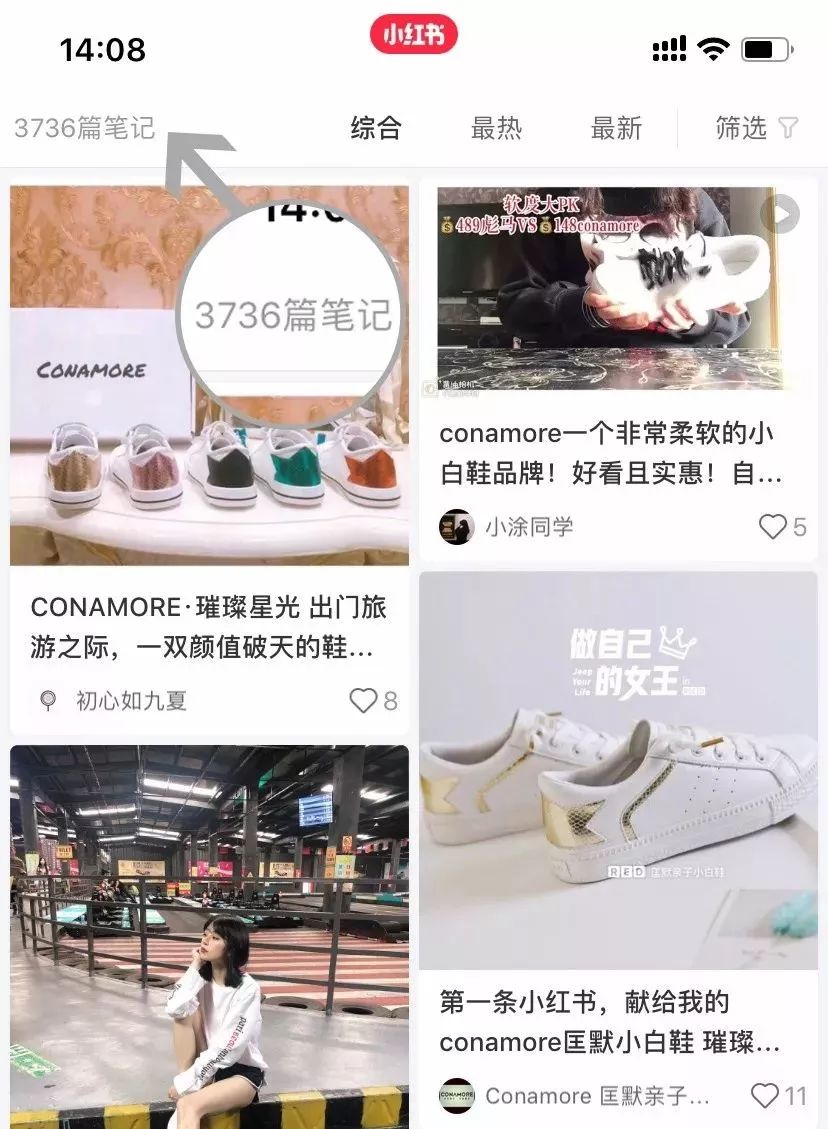Open 小涂同学's profile avatar
Viewport: 828px width, 1129px height.
pos(457,527)
